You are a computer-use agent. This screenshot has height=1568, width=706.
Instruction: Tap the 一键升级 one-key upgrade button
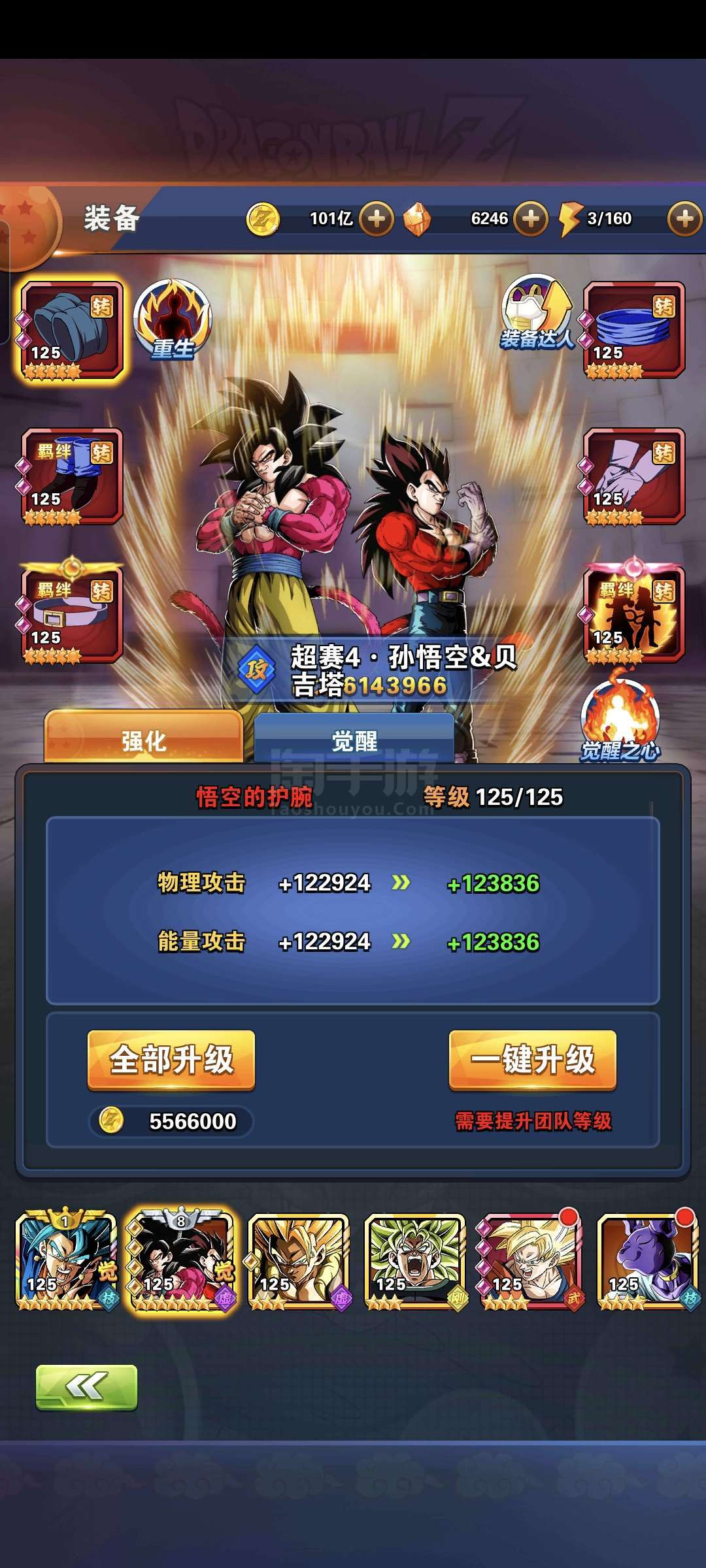(x=533, y=1060)
